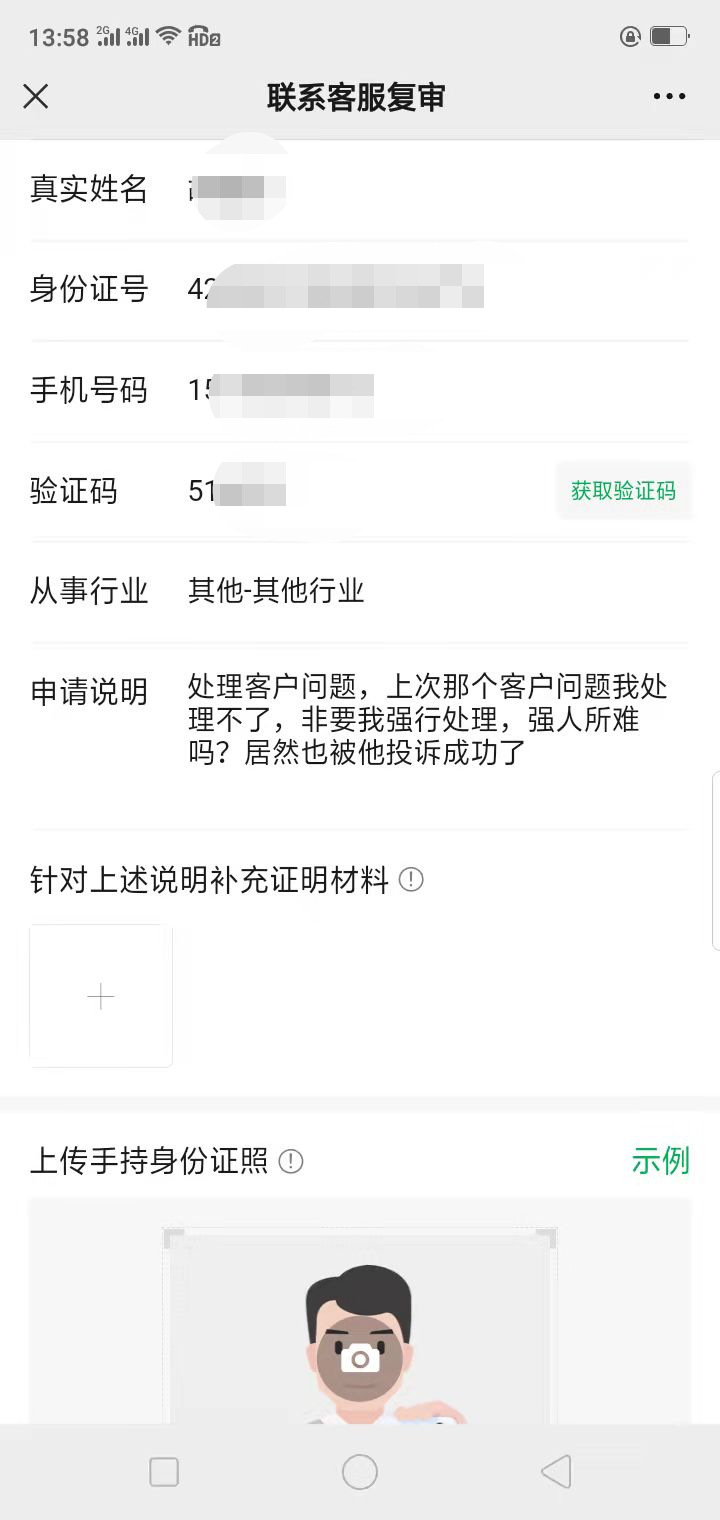Go to the home screen
The image size is (720, 1520).
[x=360, y=1472]
